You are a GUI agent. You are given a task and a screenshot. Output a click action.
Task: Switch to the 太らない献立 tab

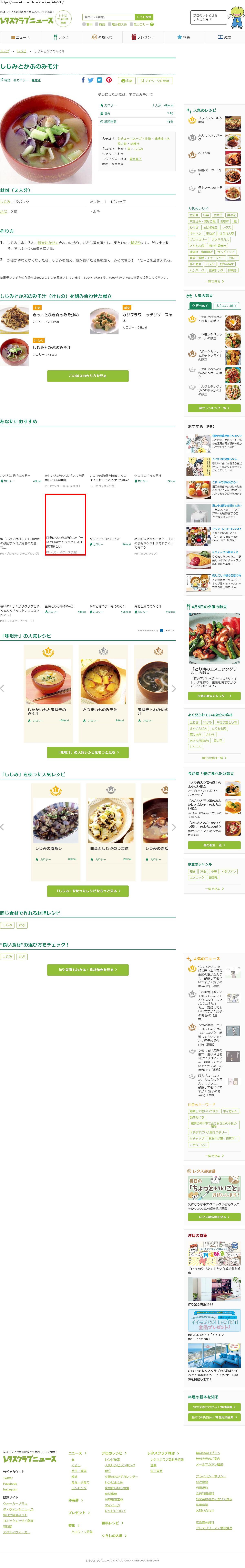pyautogui.click(x=226, y=306)
